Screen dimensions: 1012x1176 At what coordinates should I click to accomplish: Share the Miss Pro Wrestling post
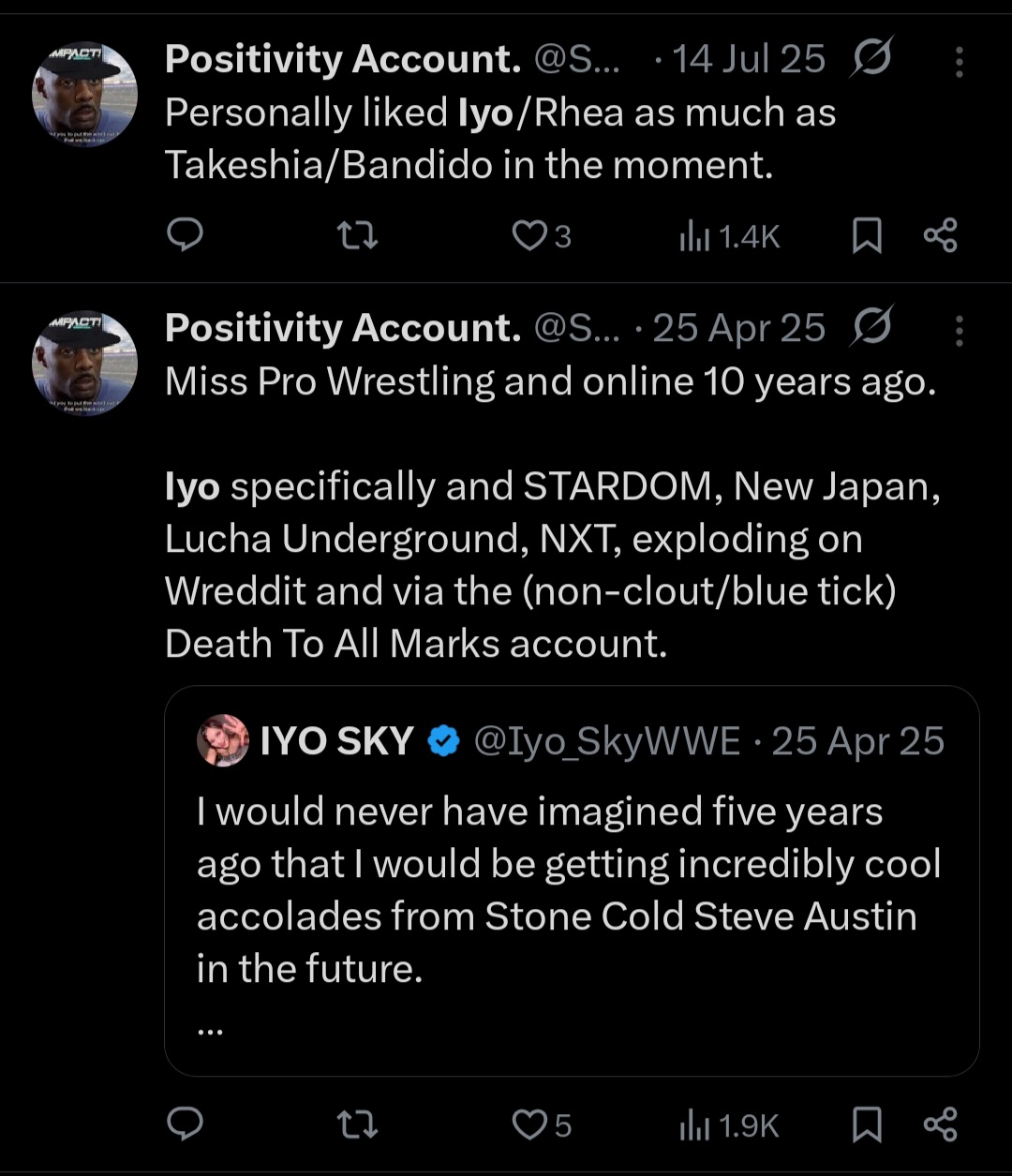pos(940,1124)
